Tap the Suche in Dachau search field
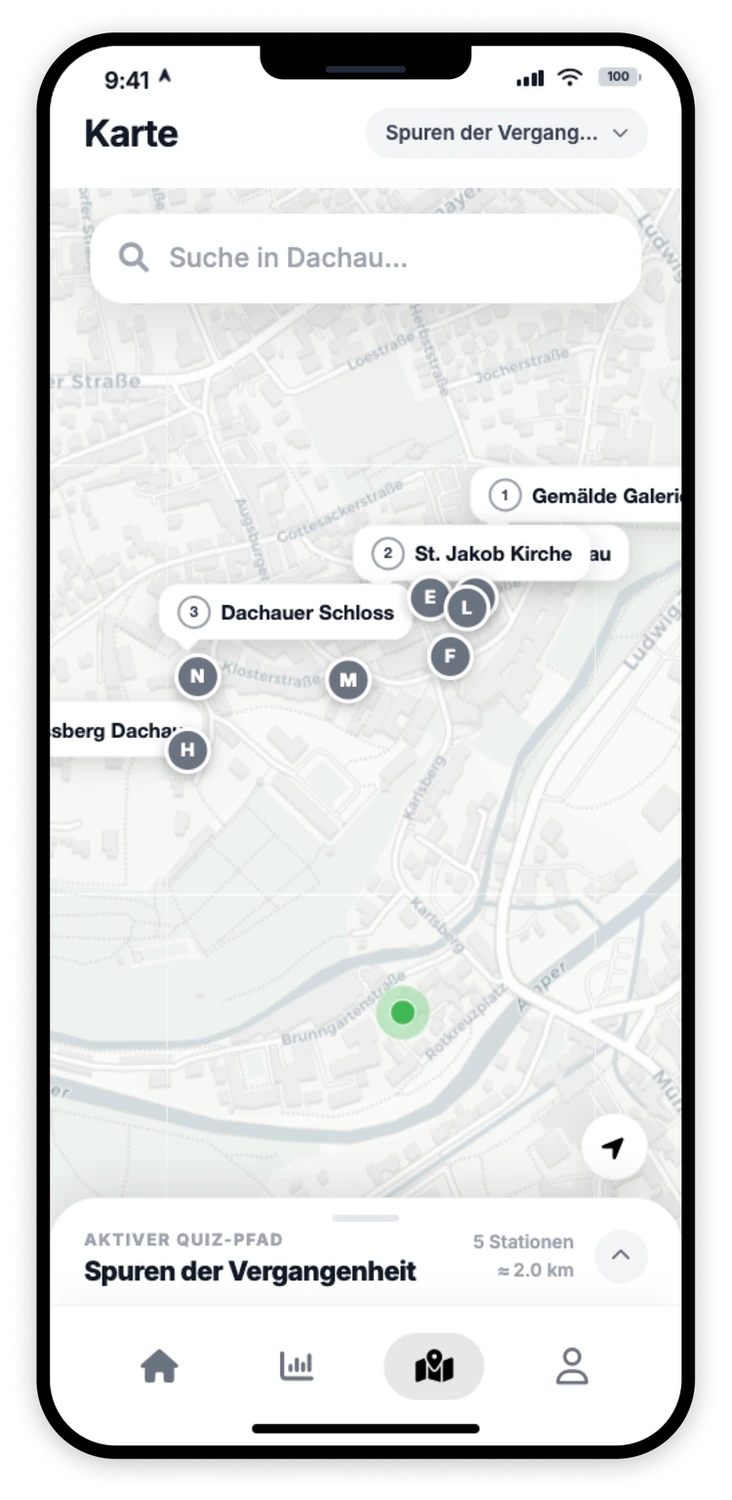Viewport: 732px width, 1500px height. pos(365,258)
